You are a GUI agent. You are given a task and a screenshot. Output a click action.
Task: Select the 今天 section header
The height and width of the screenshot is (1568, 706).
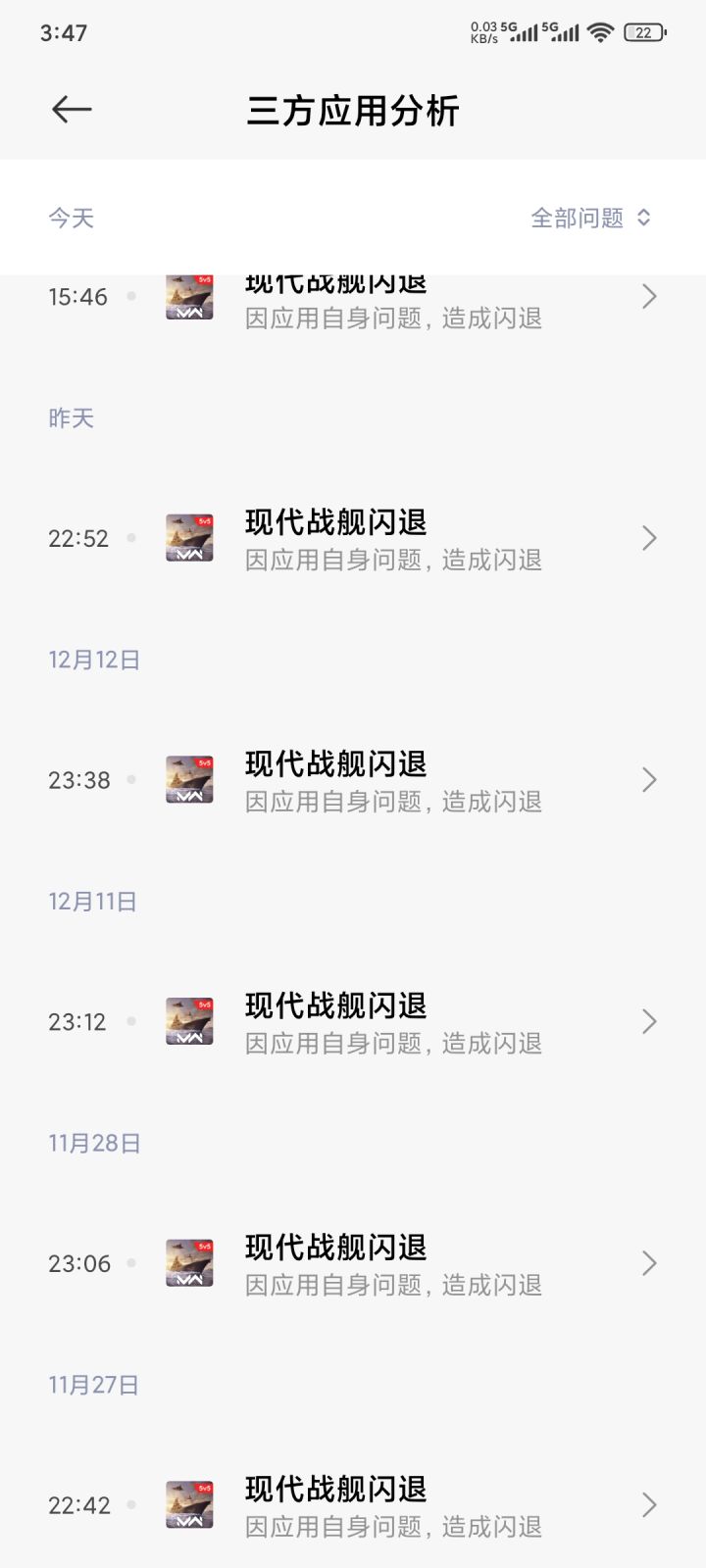point(70,218)
